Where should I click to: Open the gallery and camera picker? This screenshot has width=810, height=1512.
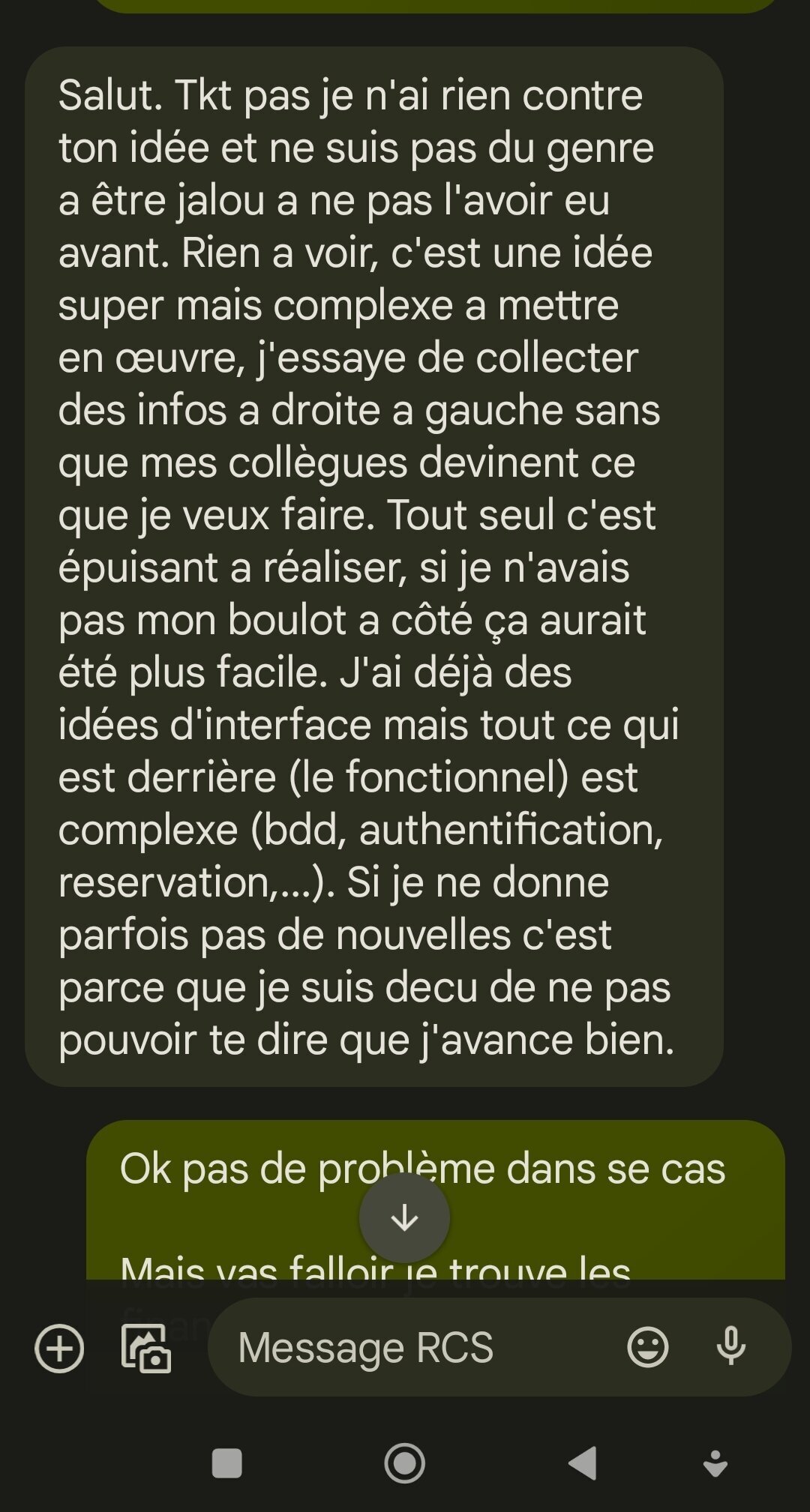point(146,1348)
